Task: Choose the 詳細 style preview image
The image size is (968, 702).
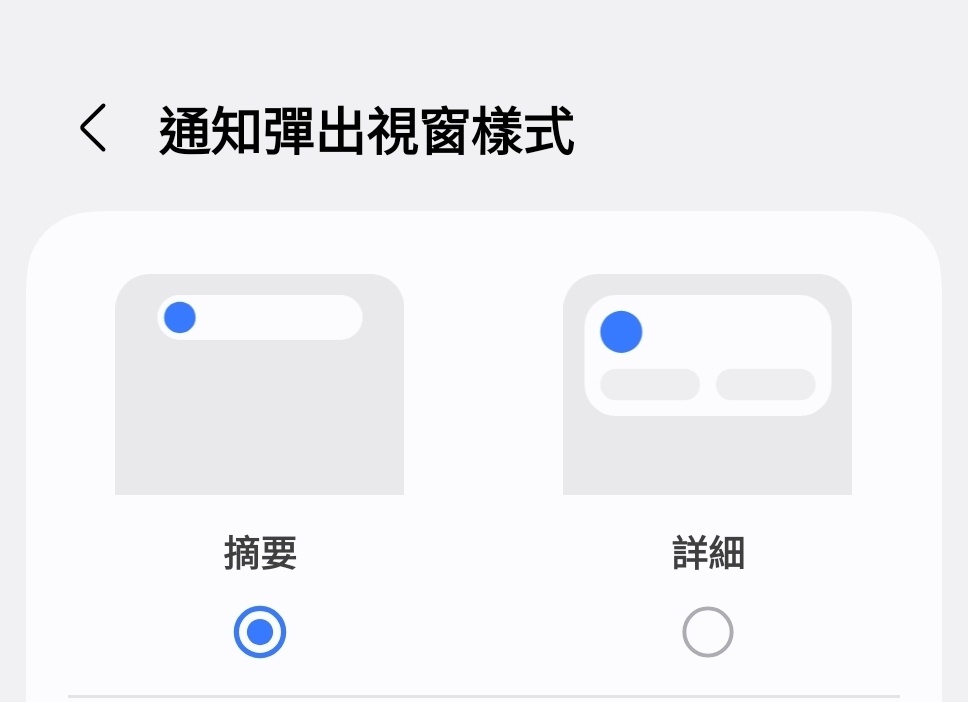Action: (x=708, y=384)
